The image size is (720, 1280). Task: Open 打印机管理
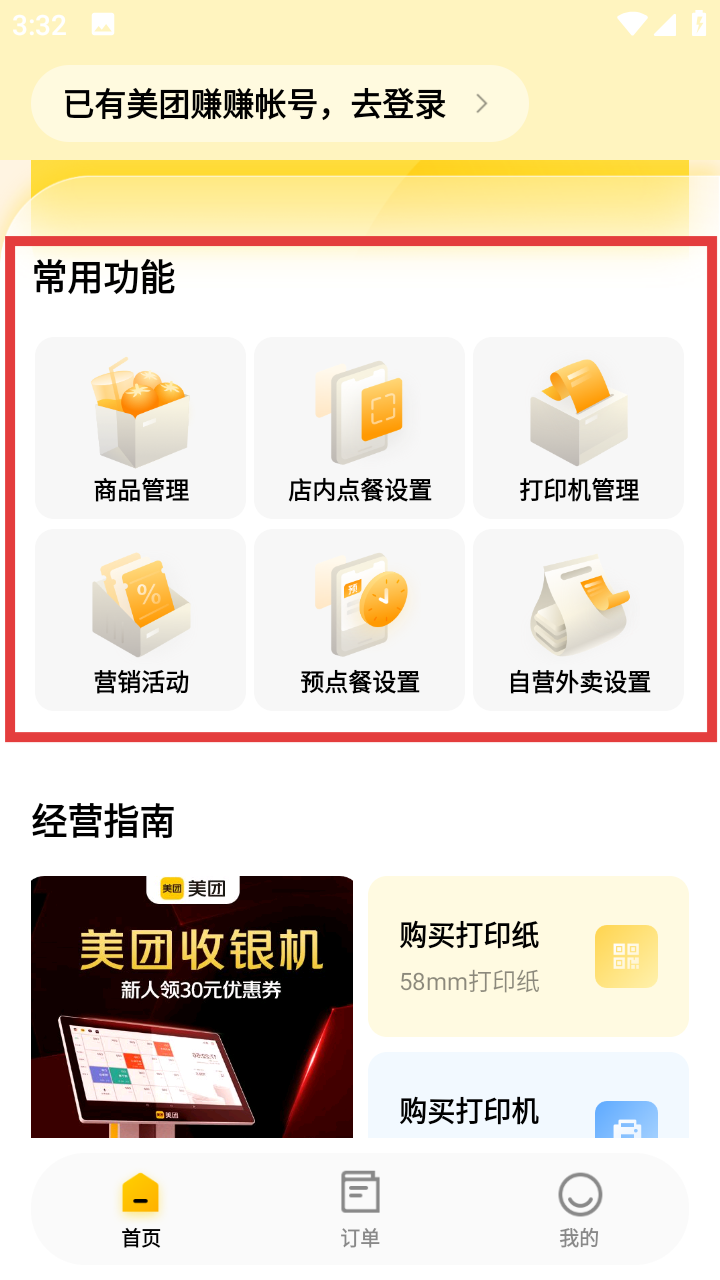pos(579,428)
